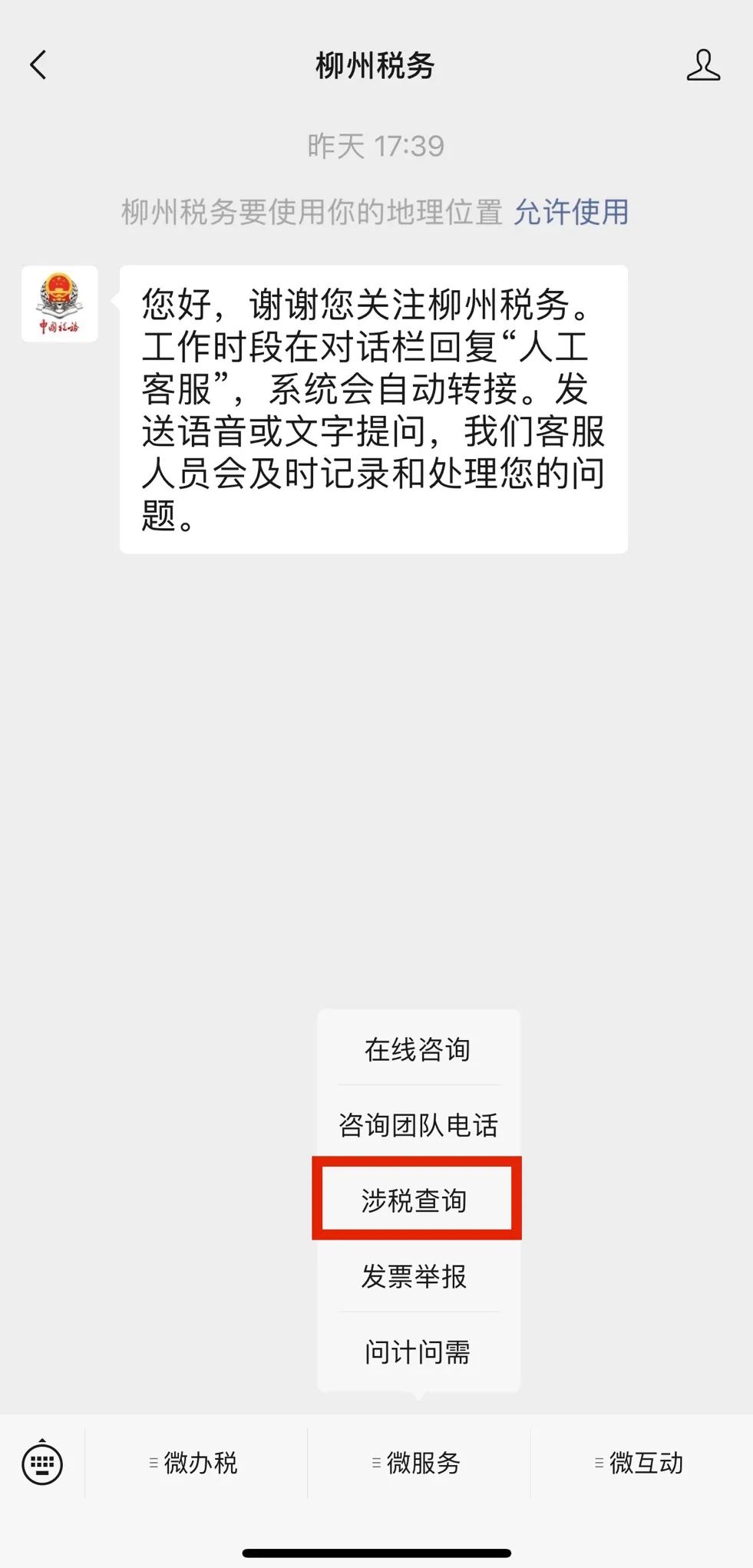Open 咨询团队电话 menu item
Screen dimensions: 753x1568
(x=418, y=1124)
